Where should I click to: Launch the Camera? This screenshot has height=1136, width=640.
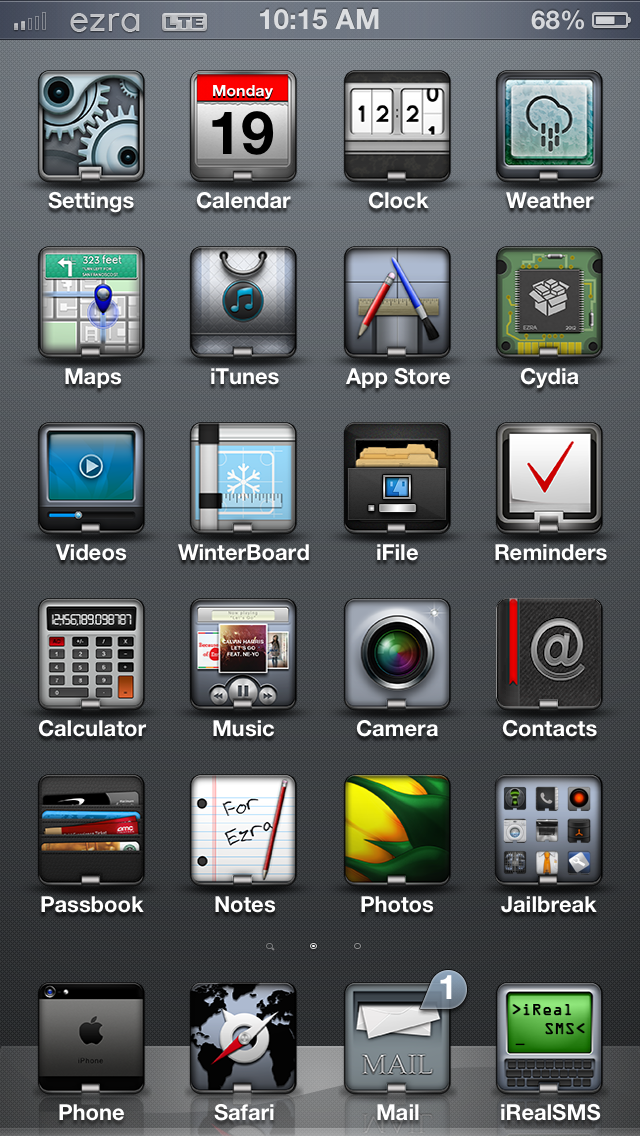(x=397, y=654)
